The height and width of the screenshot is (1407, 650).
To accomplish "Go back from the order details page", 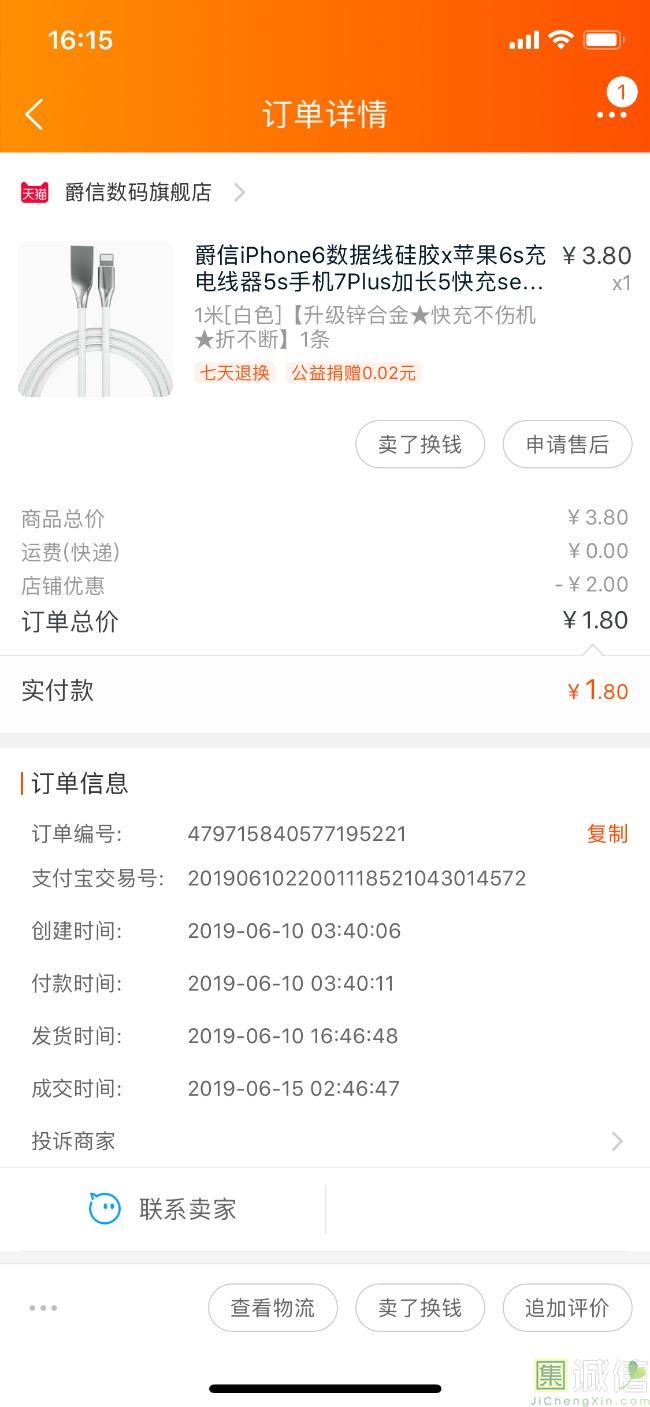I will click(x=34, y=114).
